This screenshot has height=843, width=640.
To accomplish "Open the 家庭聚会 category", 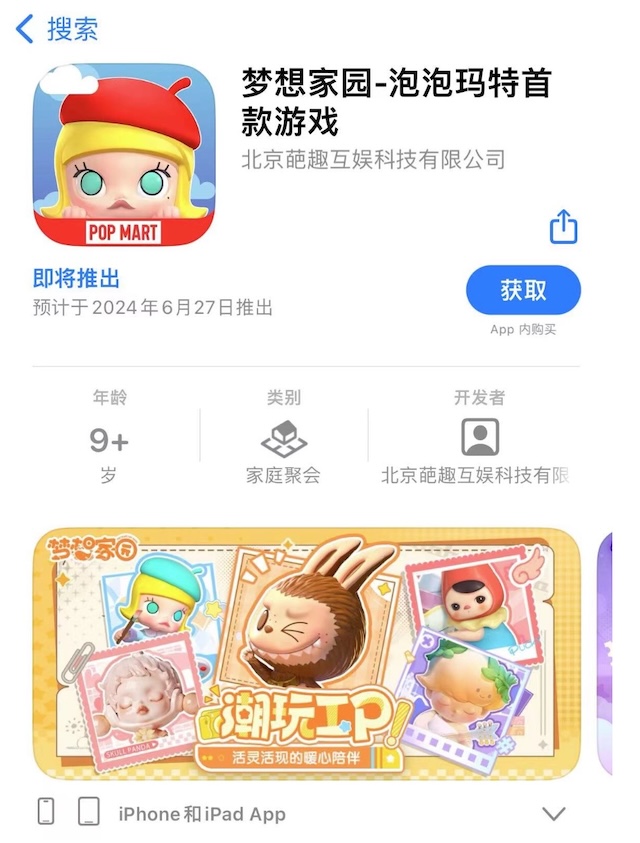I will click(283, 440).
